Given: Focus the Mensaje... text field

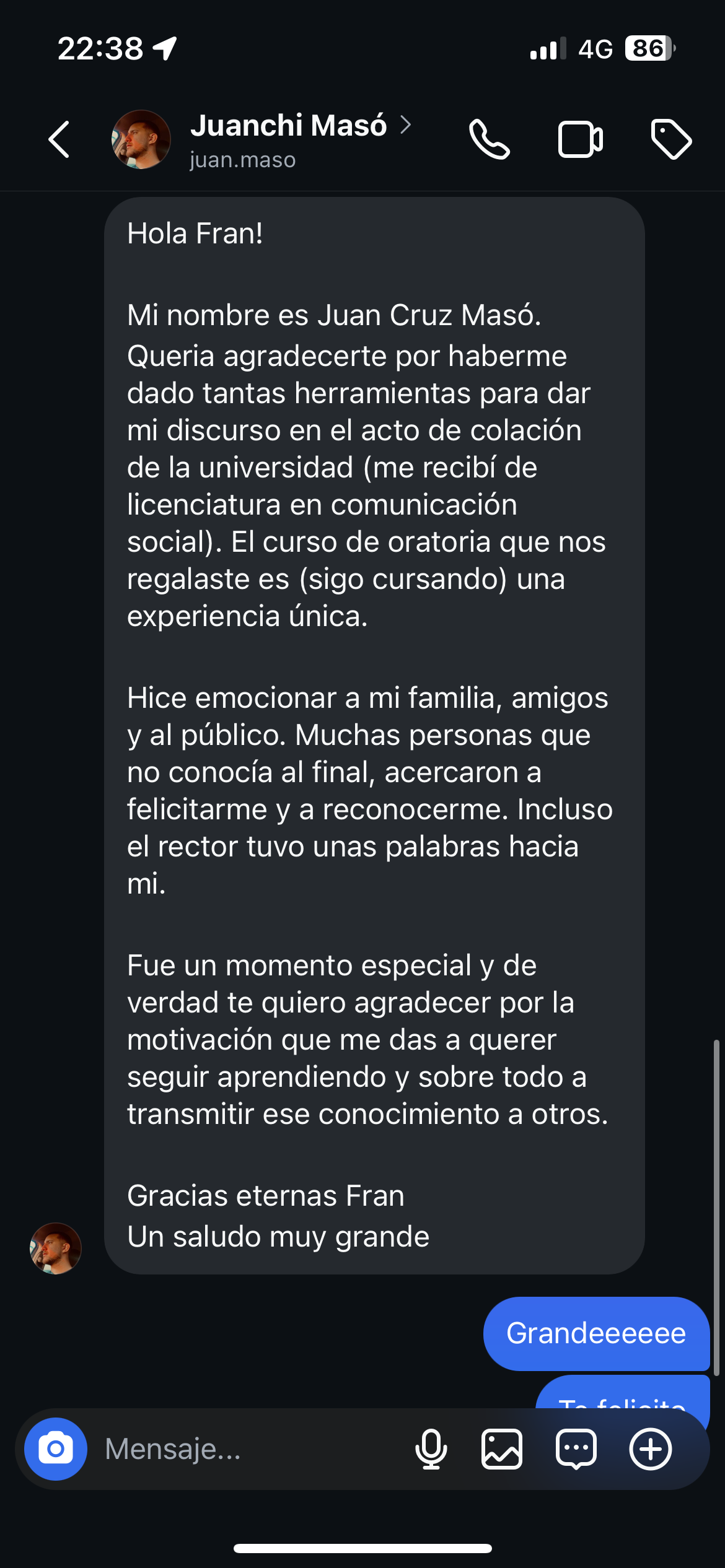Looking at the screenshot, I should pyautogui.click(x=248, y=1449).
